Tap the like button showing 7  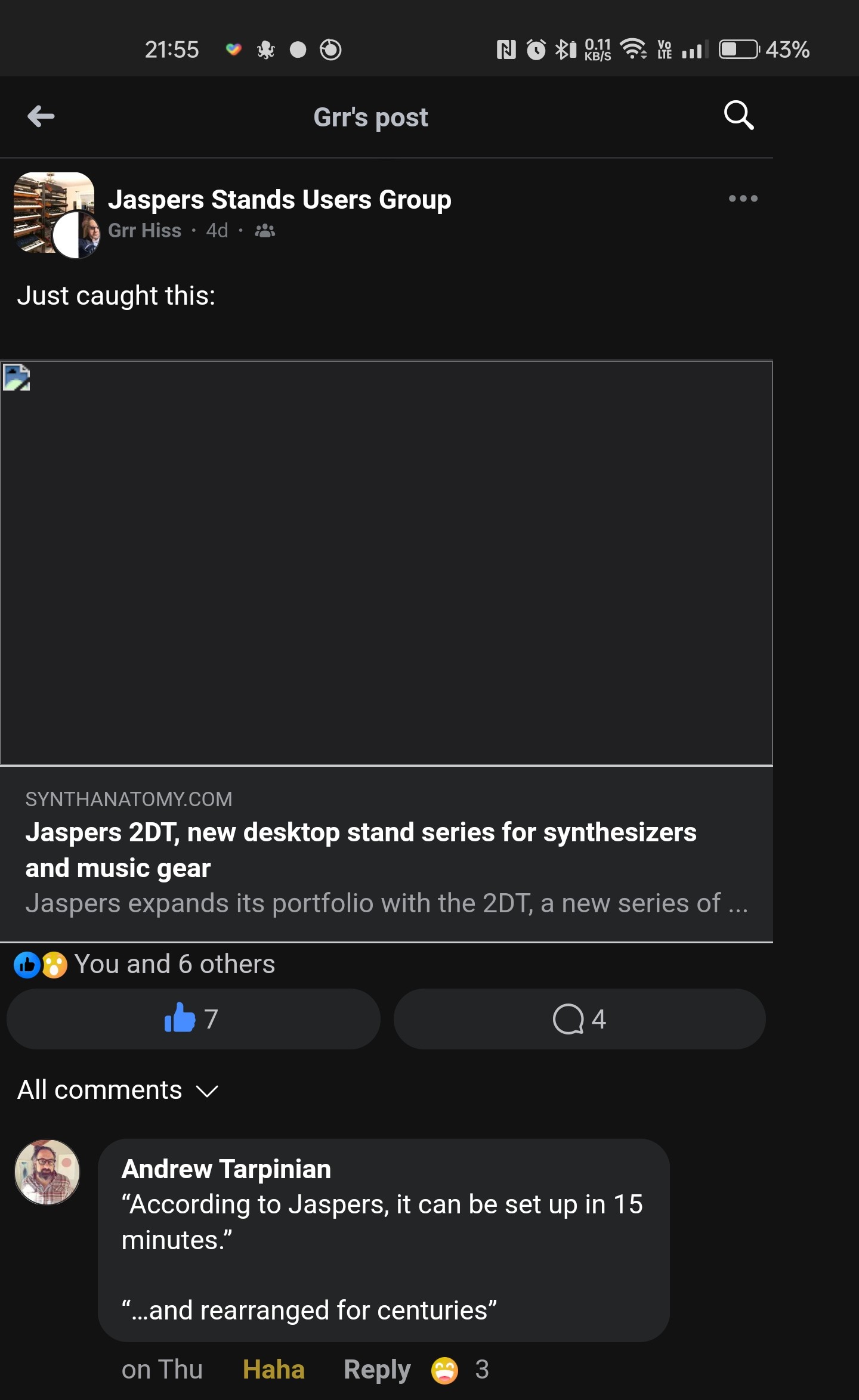tap(193, 1019)
